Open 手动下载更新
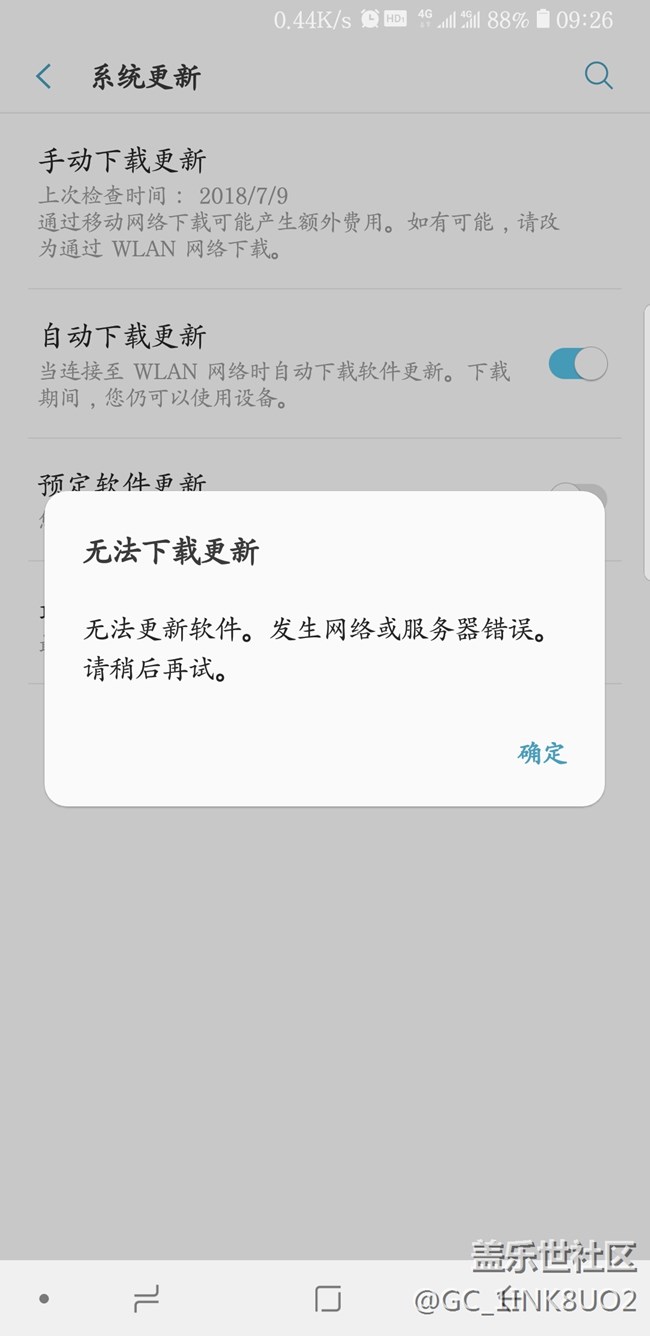The height and width of the screenshot is (1336, 650). pyautogui.click(x=300, y=202)
